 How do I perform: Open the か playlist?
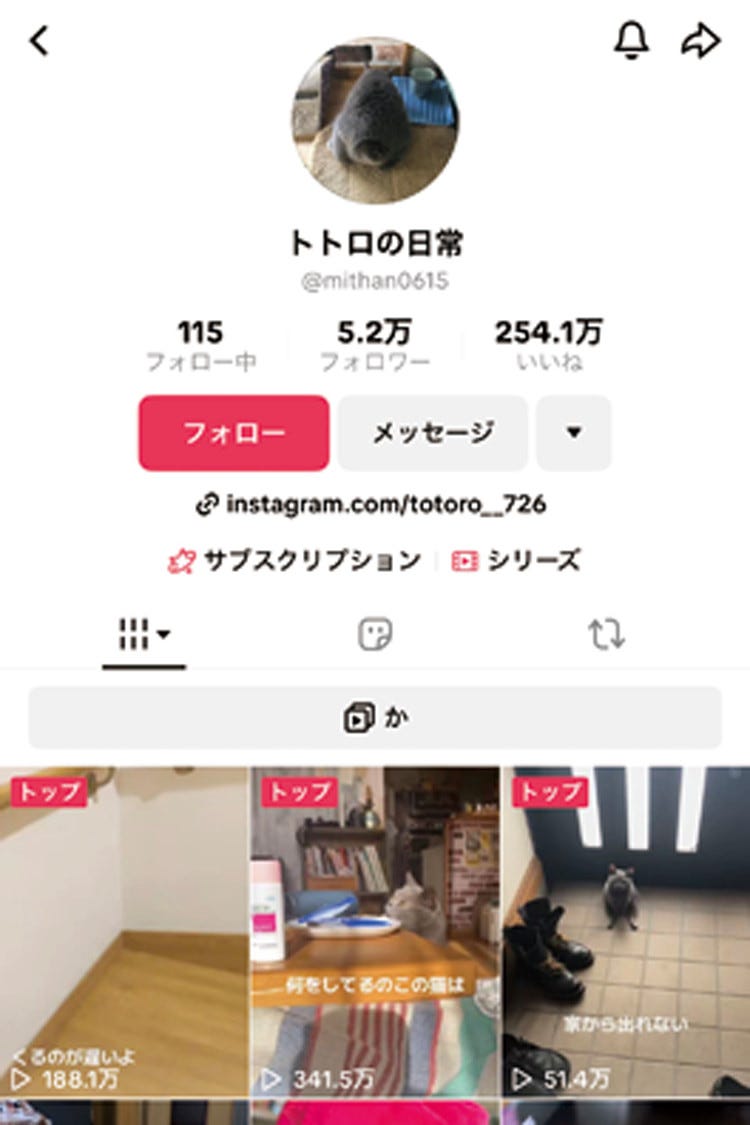(375, 718)
